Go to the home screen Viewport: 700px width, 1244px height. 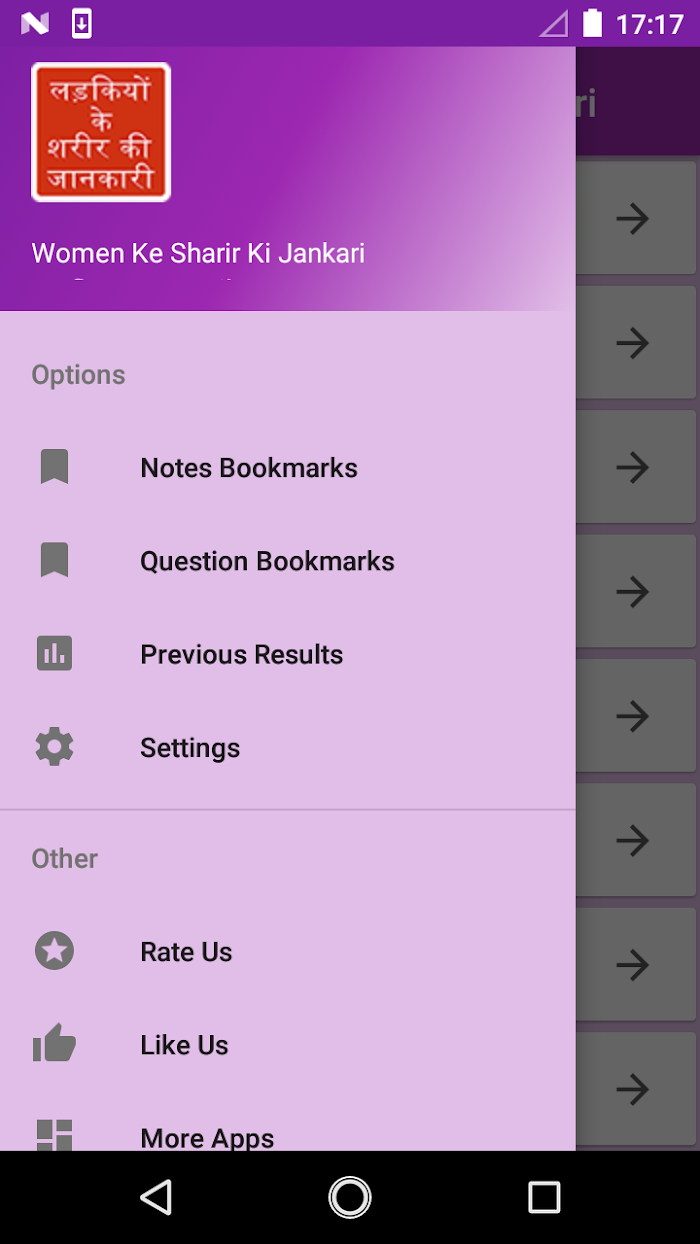(x=350, y=1197)
